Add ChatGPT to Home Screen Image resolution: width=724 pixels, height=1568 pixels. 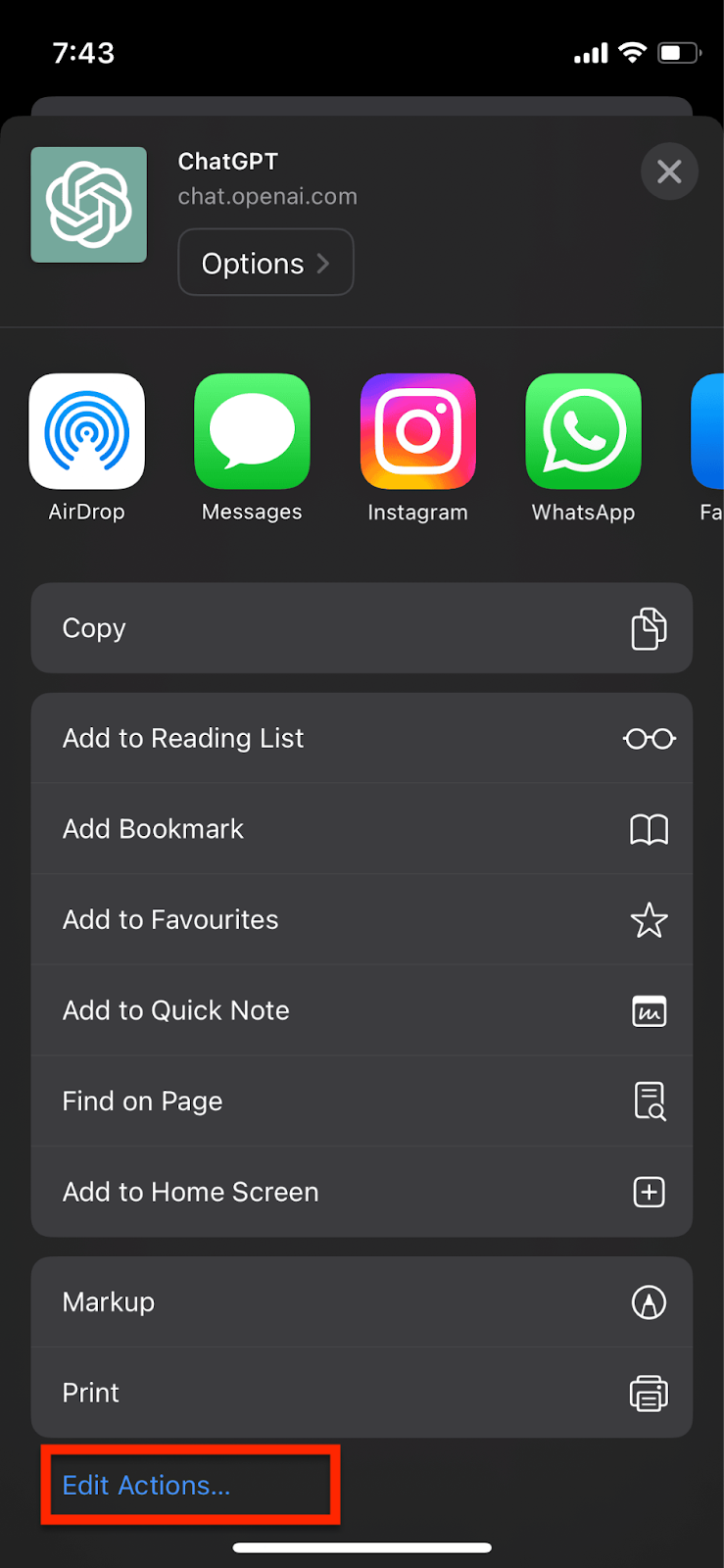pos(362,1192)
